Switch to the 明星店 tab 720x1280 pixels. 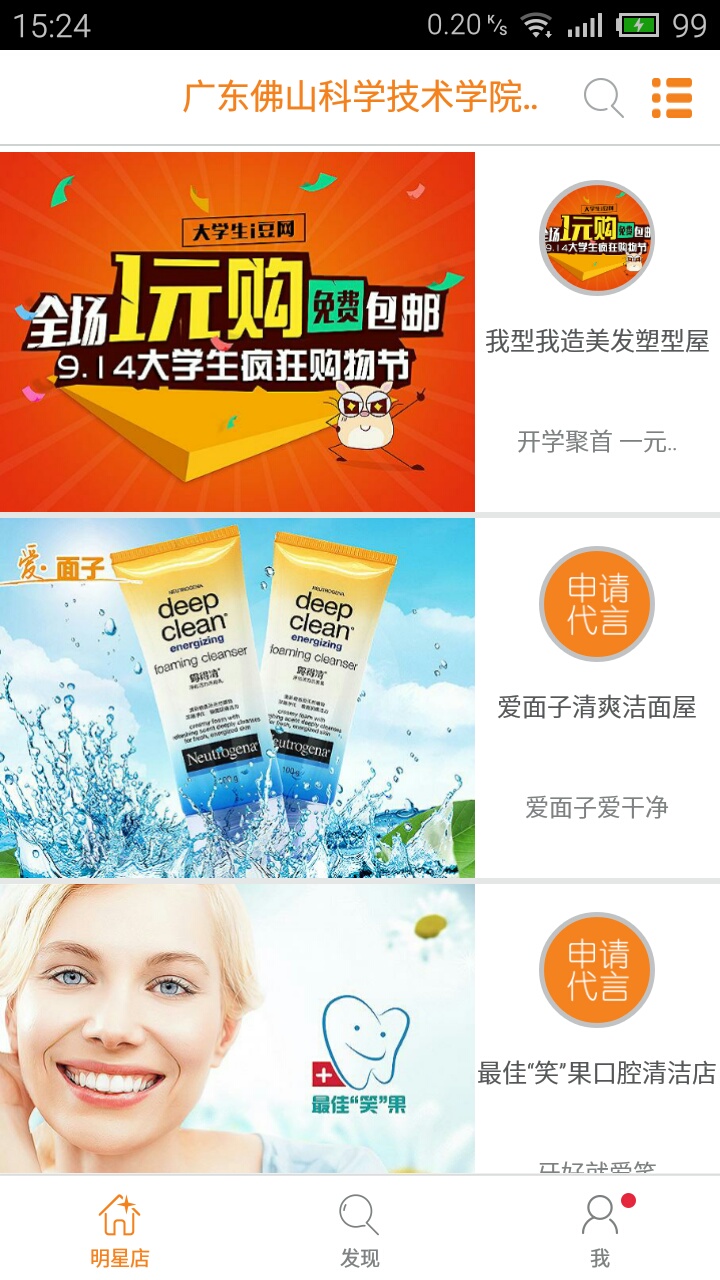(x=120, y=1230)
